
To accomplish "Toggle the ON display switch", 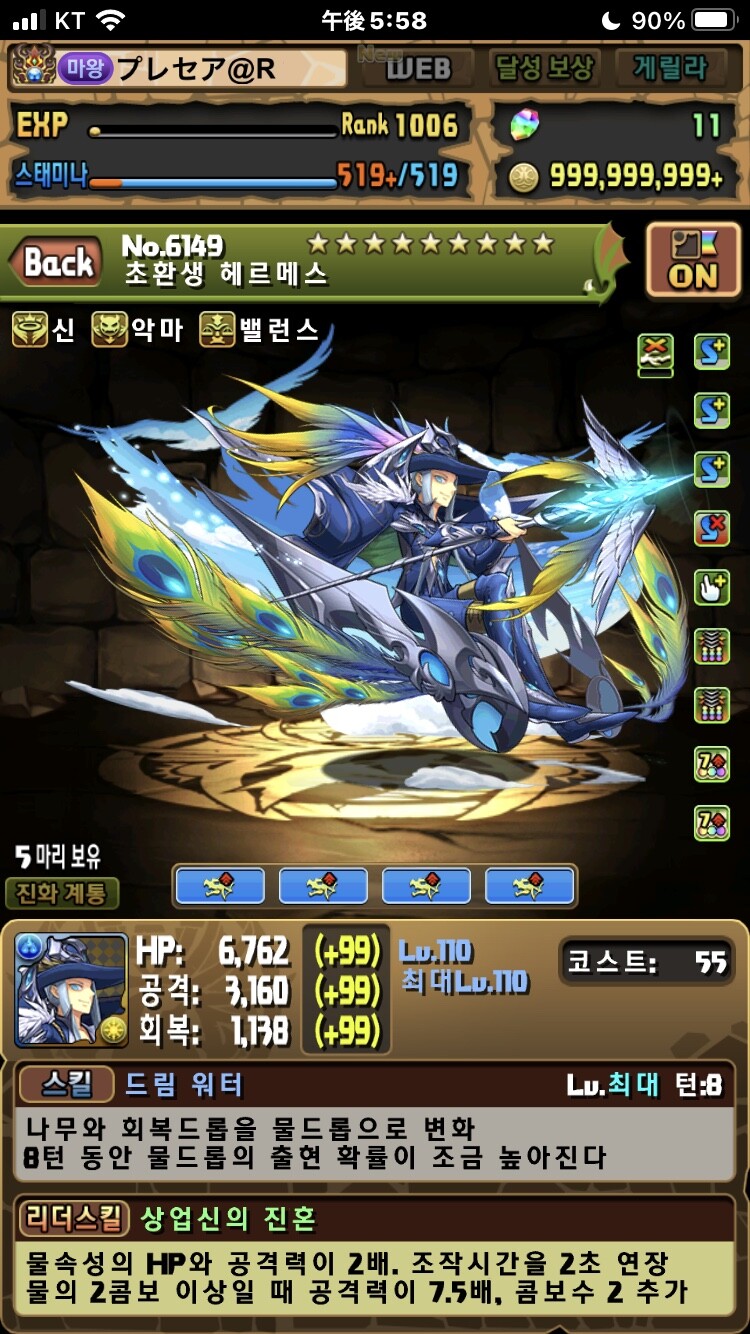I will [x=692, y=260].
